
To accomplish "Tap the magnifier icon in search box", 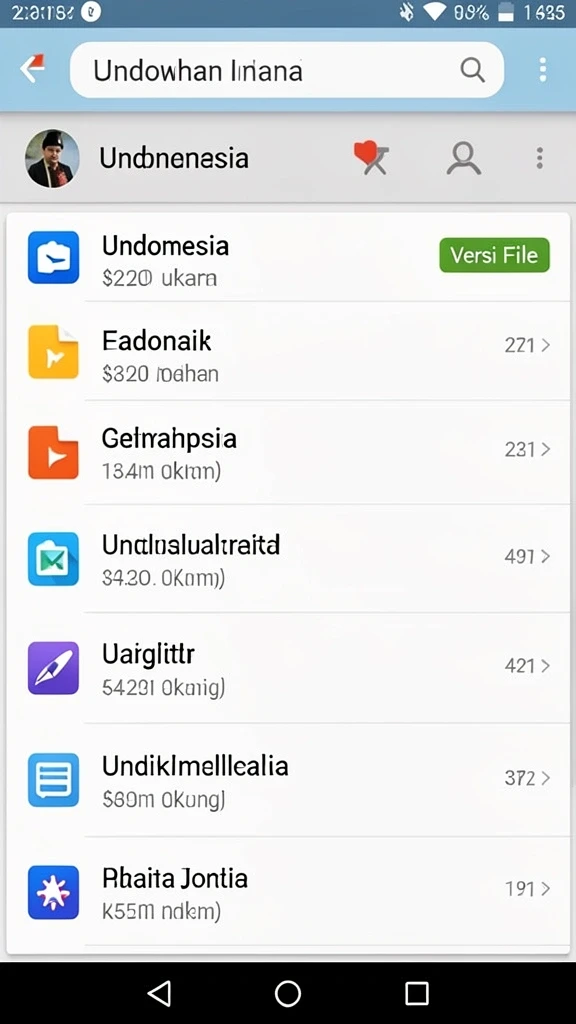I will click(x=472, y=69).
